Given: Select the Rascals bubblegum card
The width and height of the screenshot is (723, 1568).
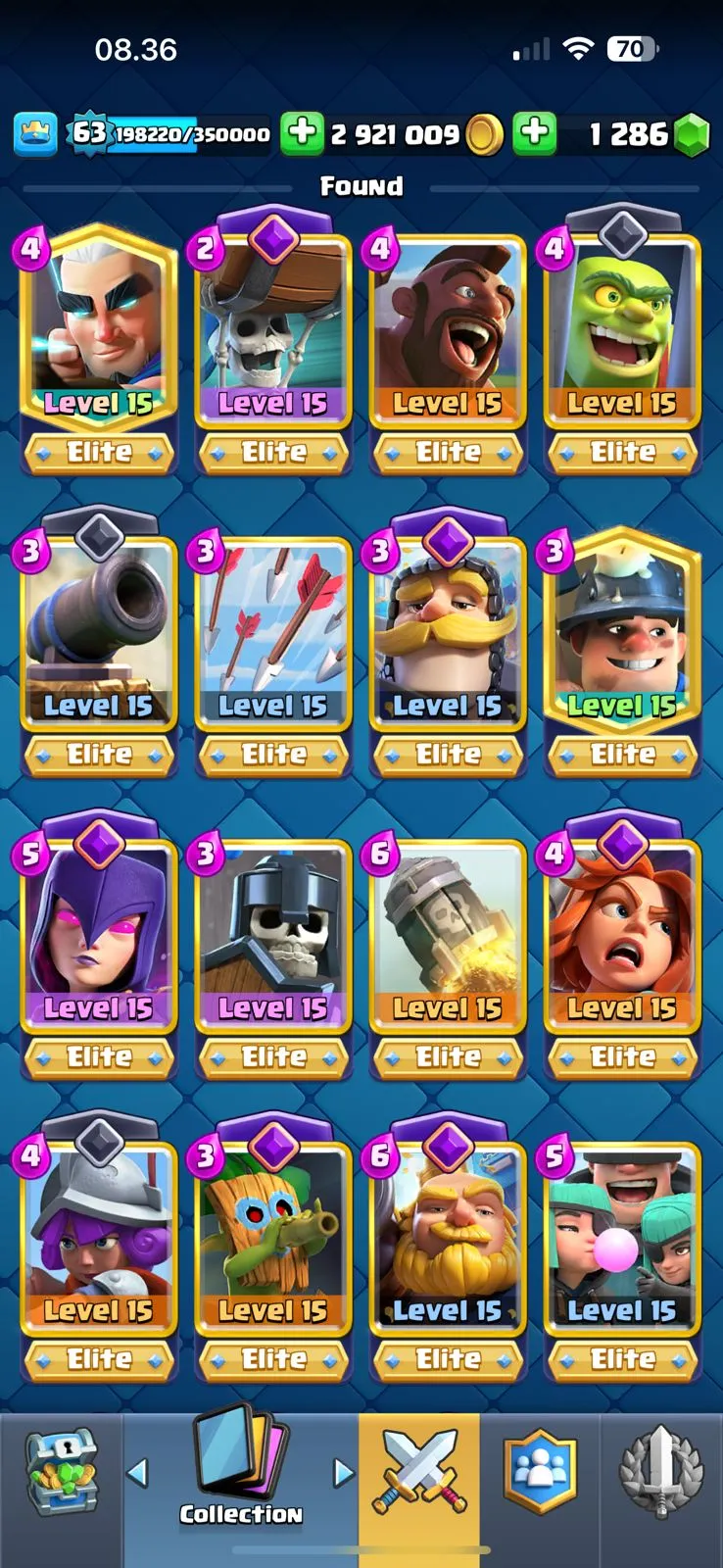Looking at the screenshot, I should (622, 1242).
